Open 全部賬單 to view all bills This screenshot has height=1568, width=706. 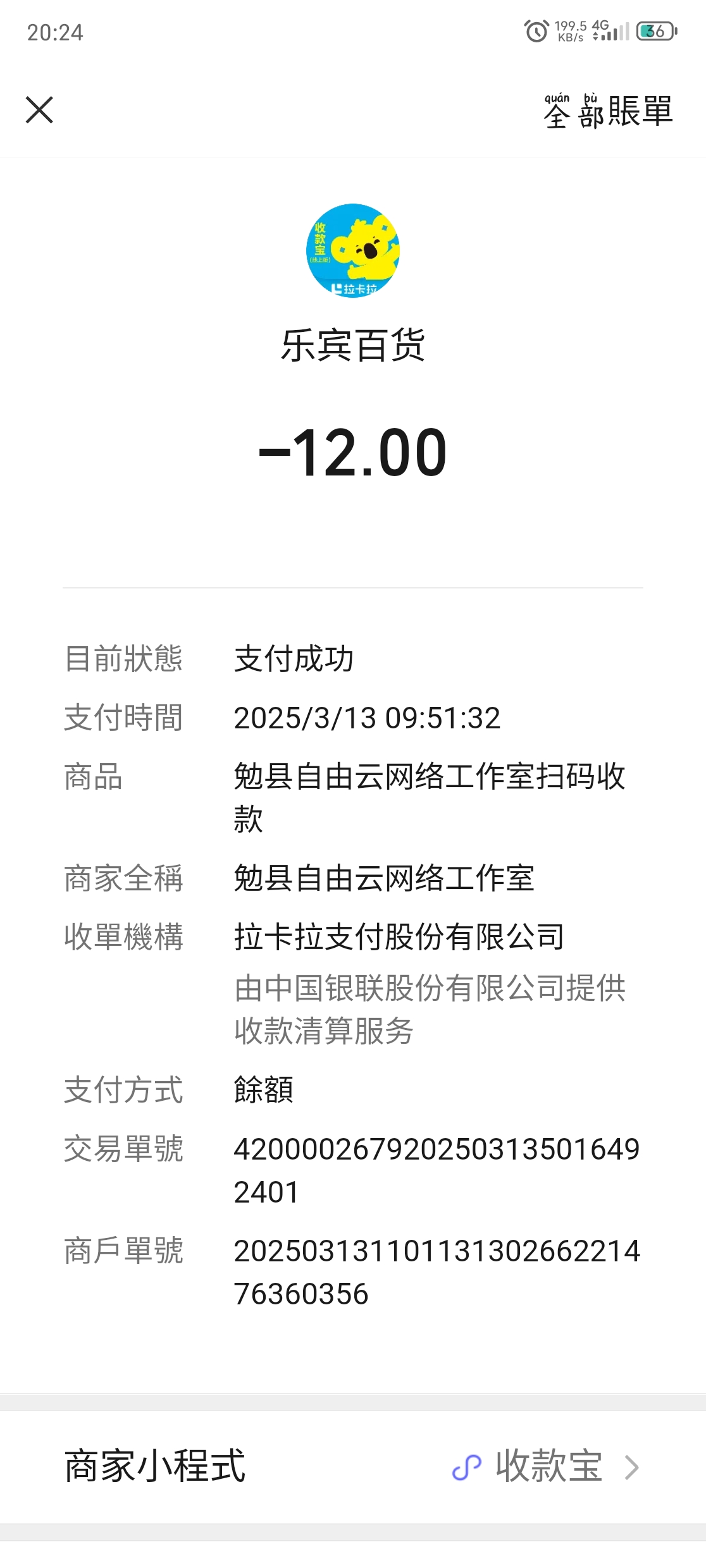pyautogui.click(x=608, y=111)
